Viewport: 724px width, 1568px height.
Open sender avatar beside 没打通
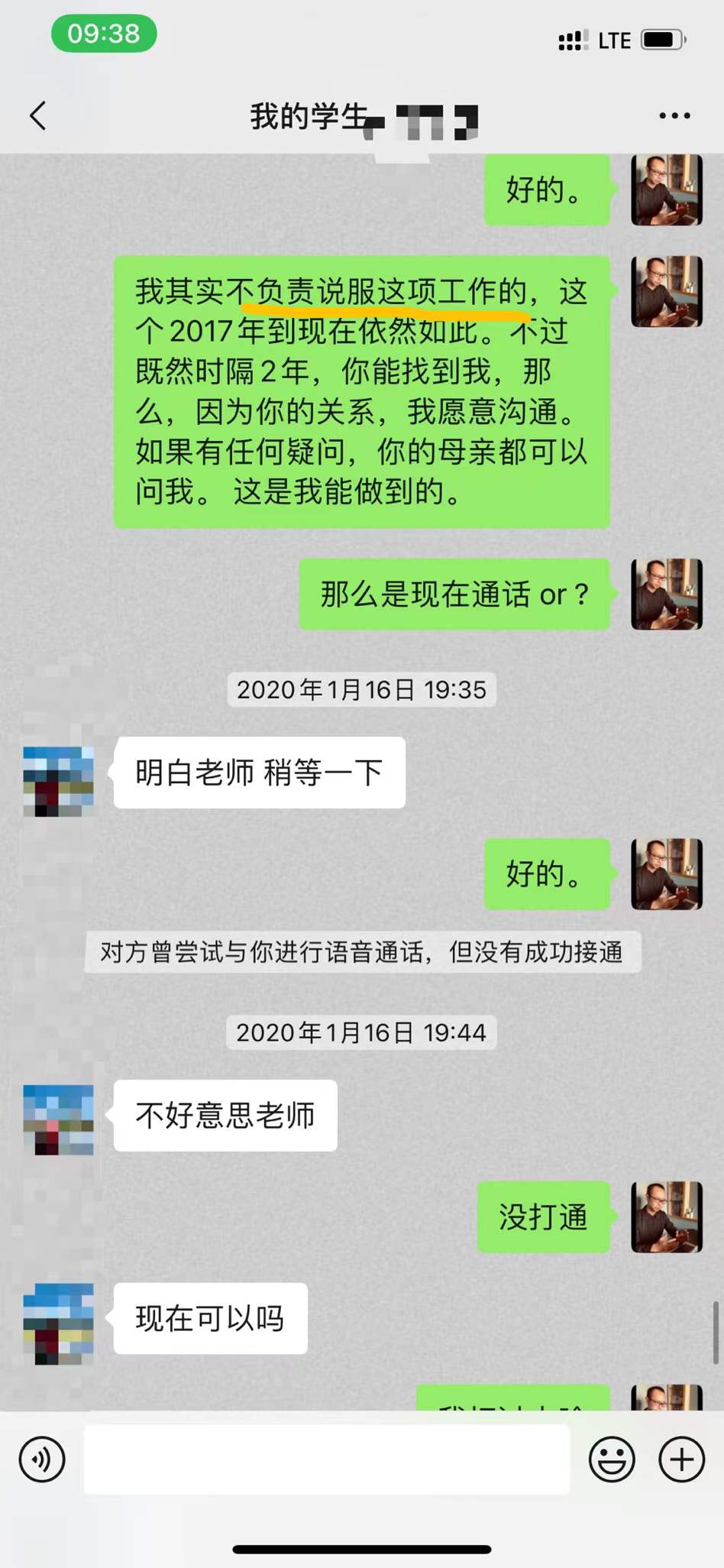pyautogui.click(x=666, y=1216)
